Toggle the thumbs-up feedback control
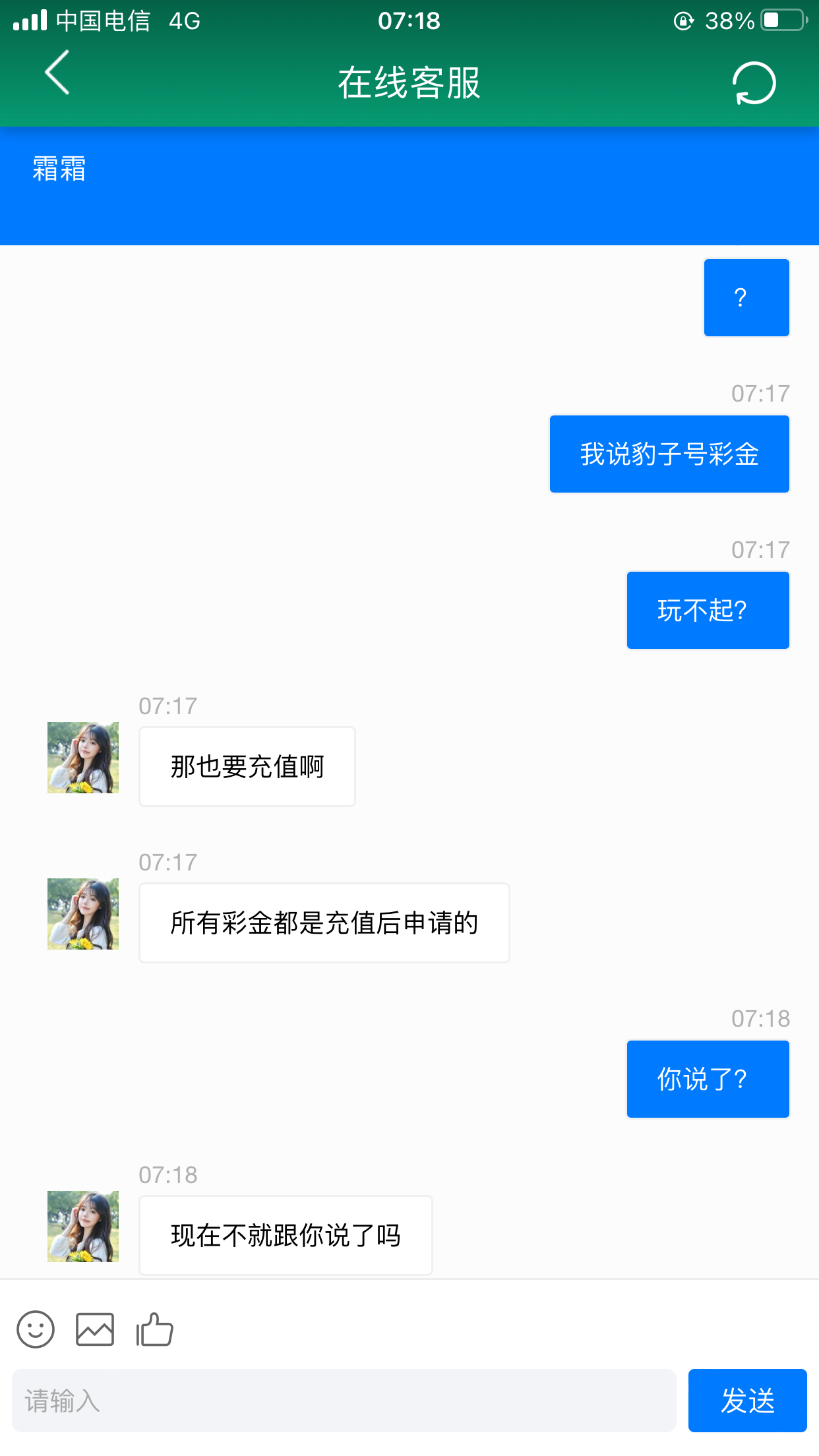 (154, 1329)
